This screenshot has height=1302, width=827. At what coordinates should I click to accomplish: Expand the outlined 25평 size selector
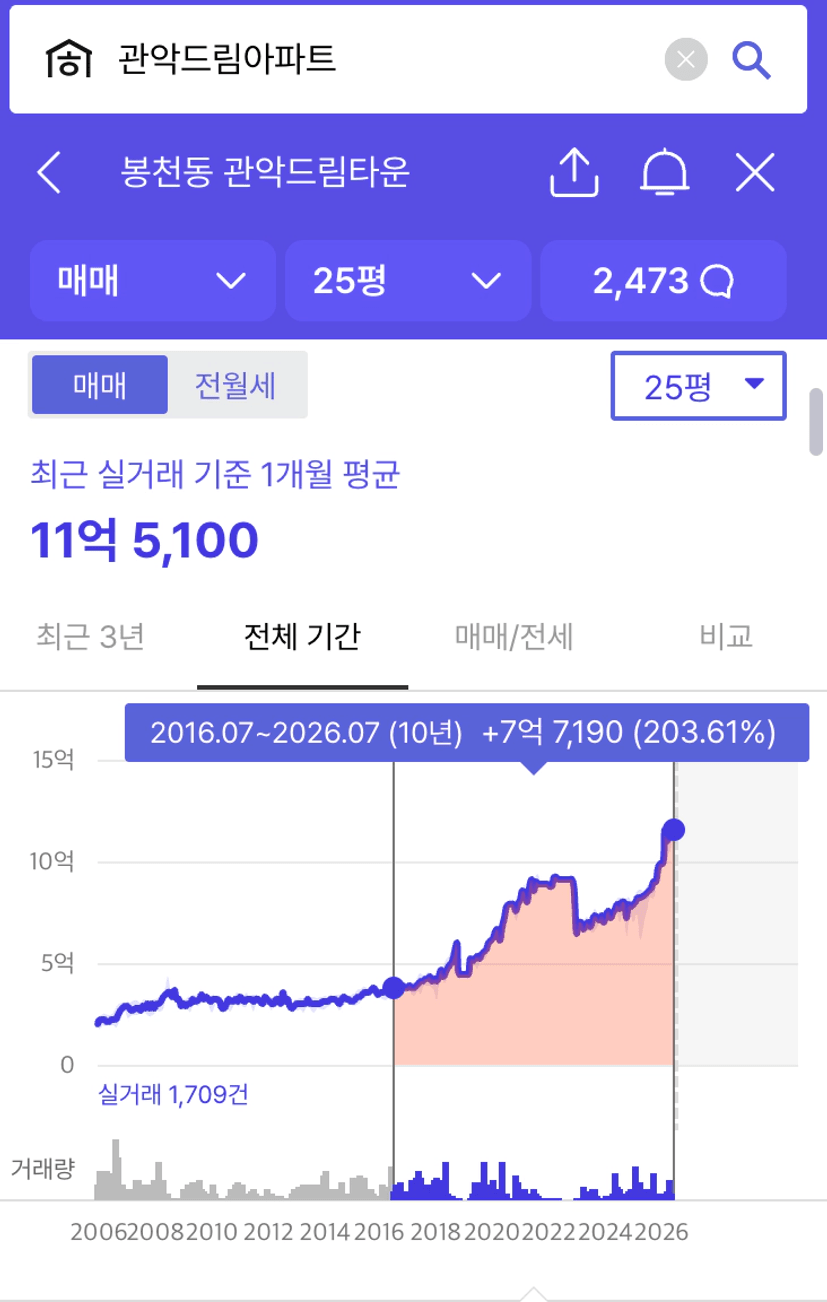pos(698,385)
